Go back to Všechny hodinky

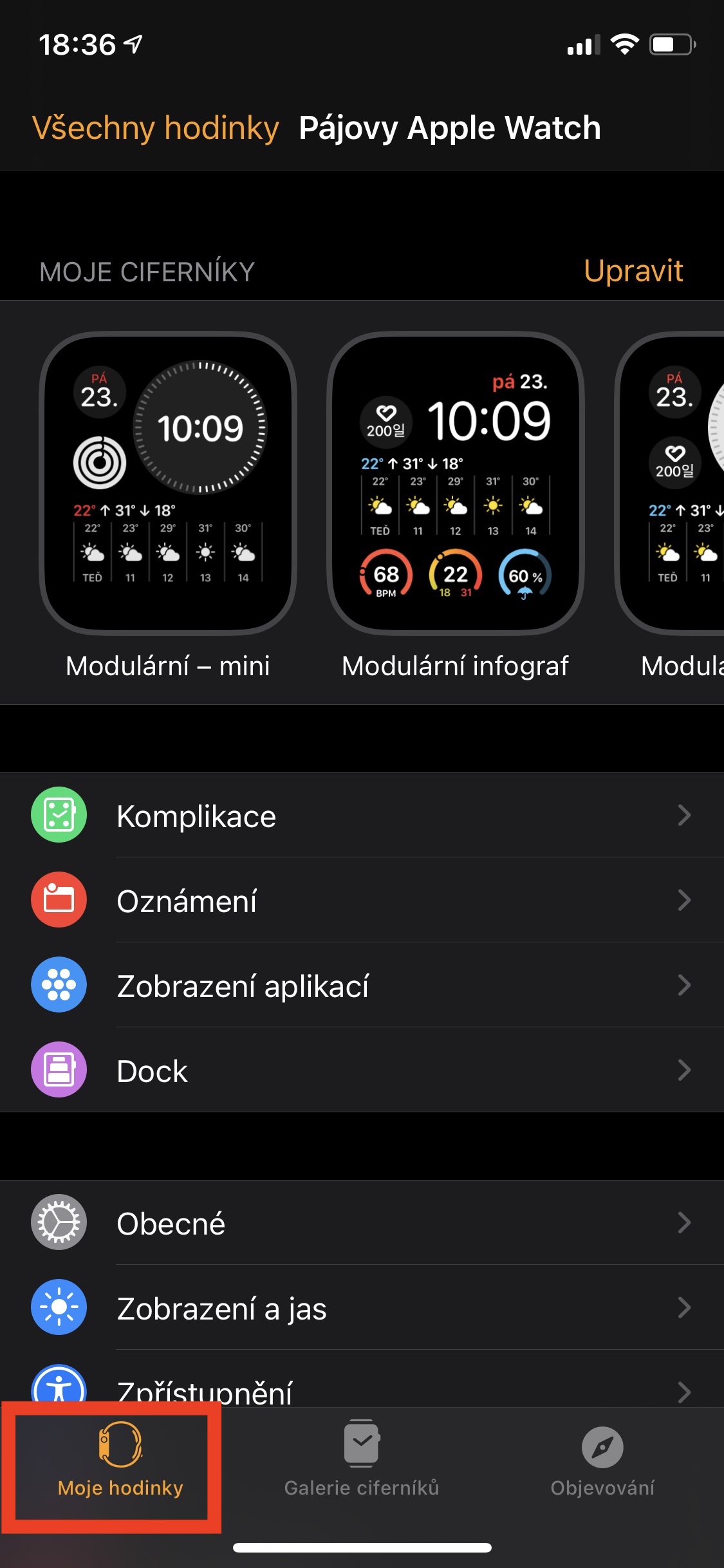(155, 128)
